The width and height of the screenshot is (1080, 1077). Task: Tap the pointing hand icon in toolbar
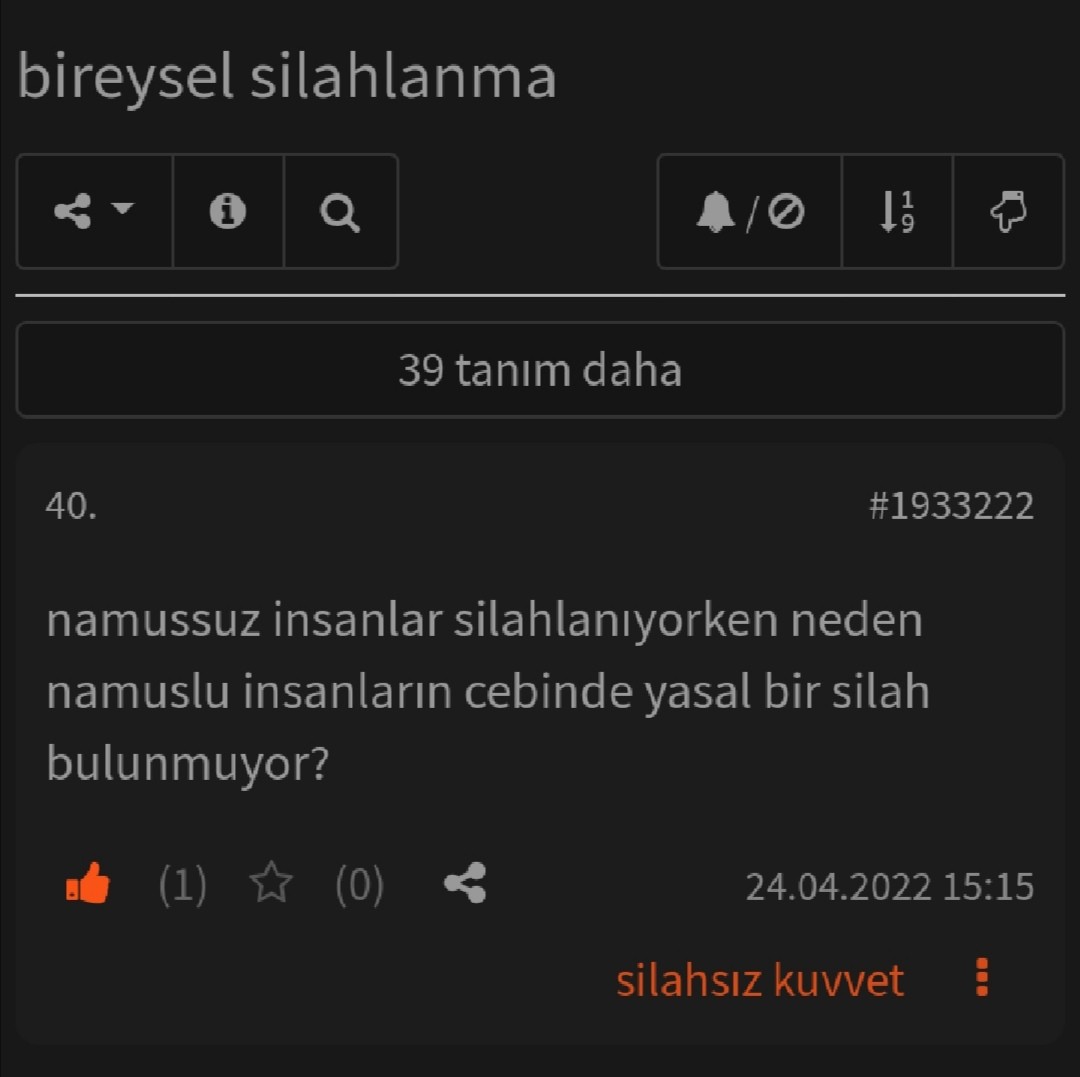tap(1008, 212)
